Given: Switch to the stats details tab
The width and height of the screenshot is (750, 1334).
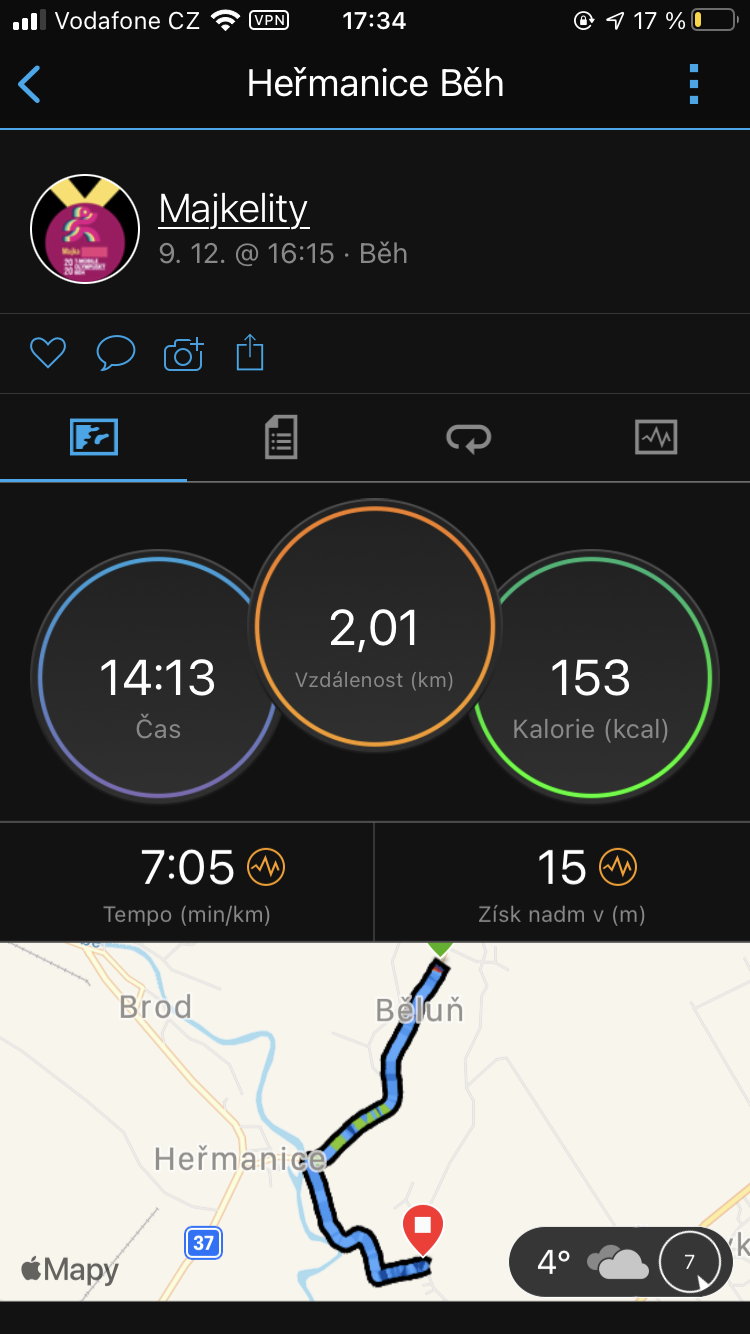Looking at the screenshot, I should 281,437.
